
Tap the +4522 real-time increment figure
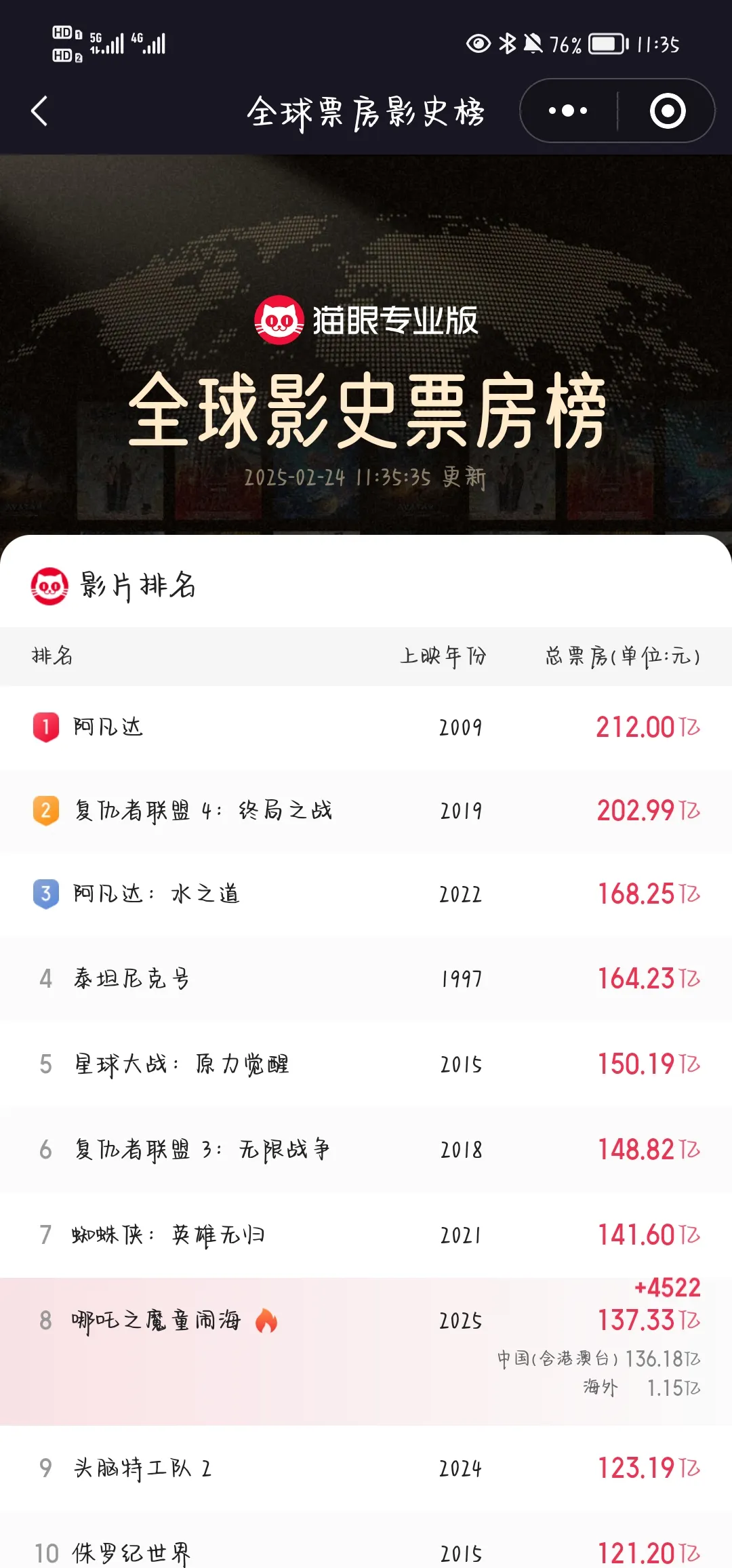pyautogui.click(x=668, y=1286)
